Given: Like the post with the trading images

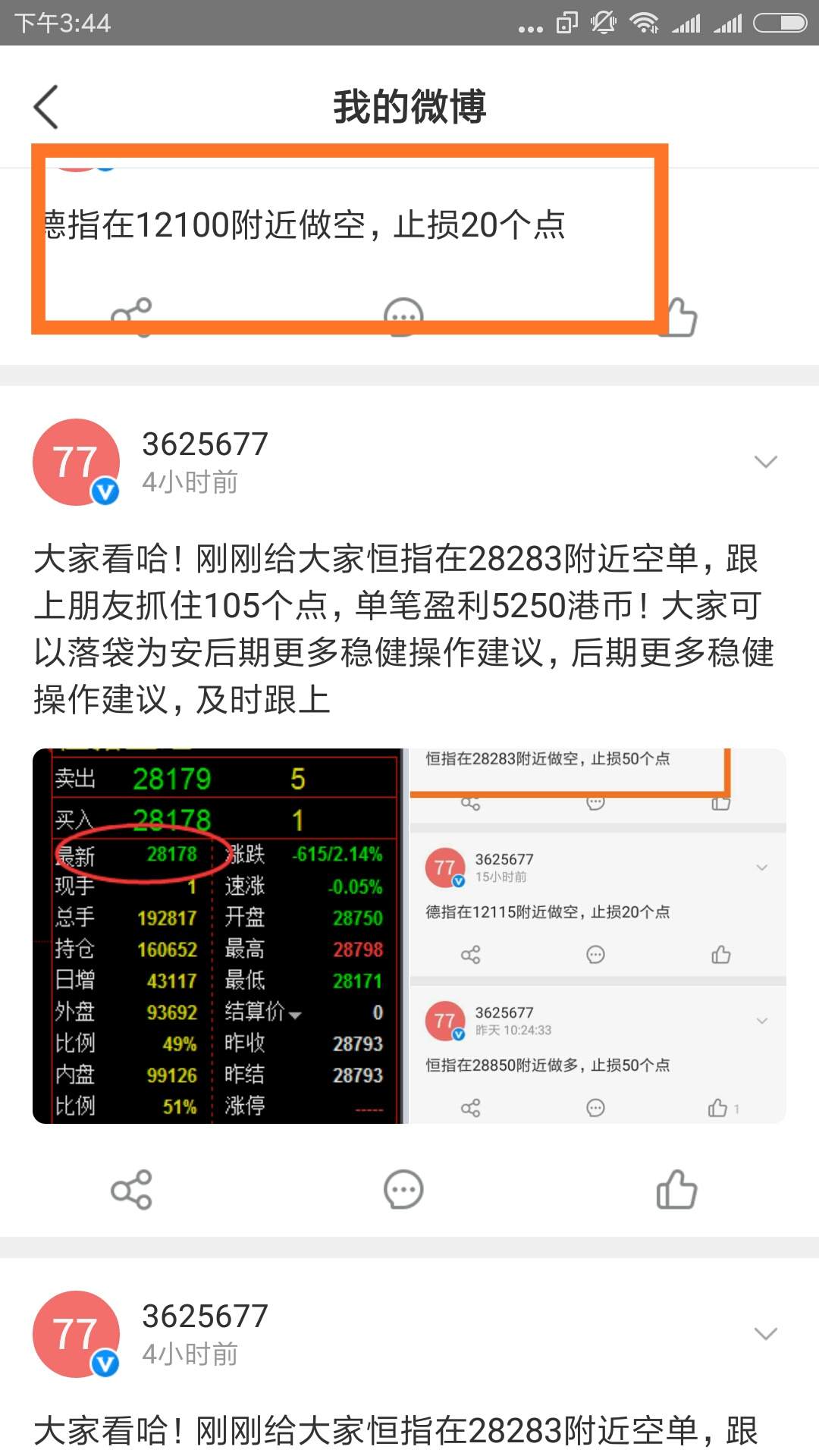Looking at the screenshot, I should coord(677,1189).
